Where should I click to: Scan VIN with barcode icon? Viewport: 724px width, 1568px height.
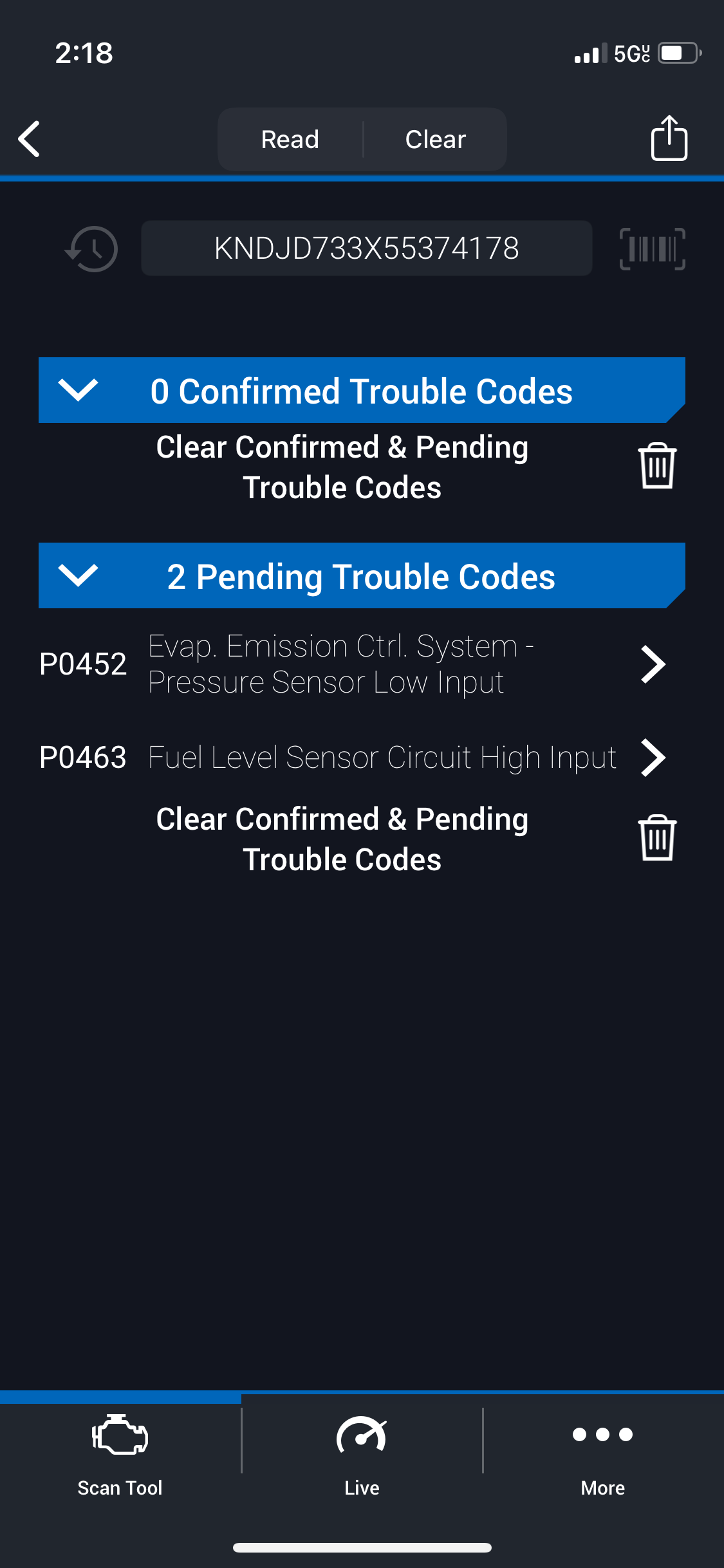[652, 248]
